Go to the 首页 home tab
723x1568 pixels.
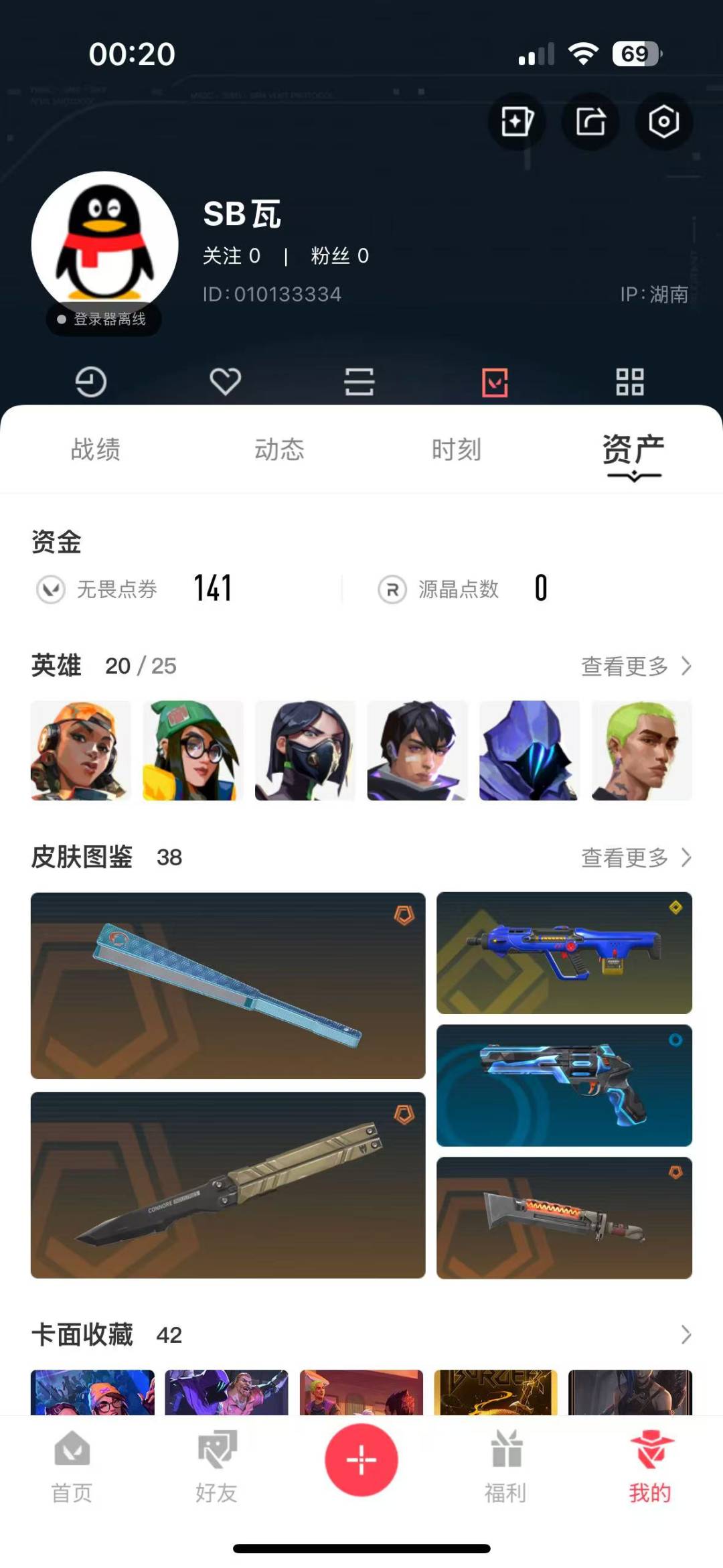point(72,1467)
